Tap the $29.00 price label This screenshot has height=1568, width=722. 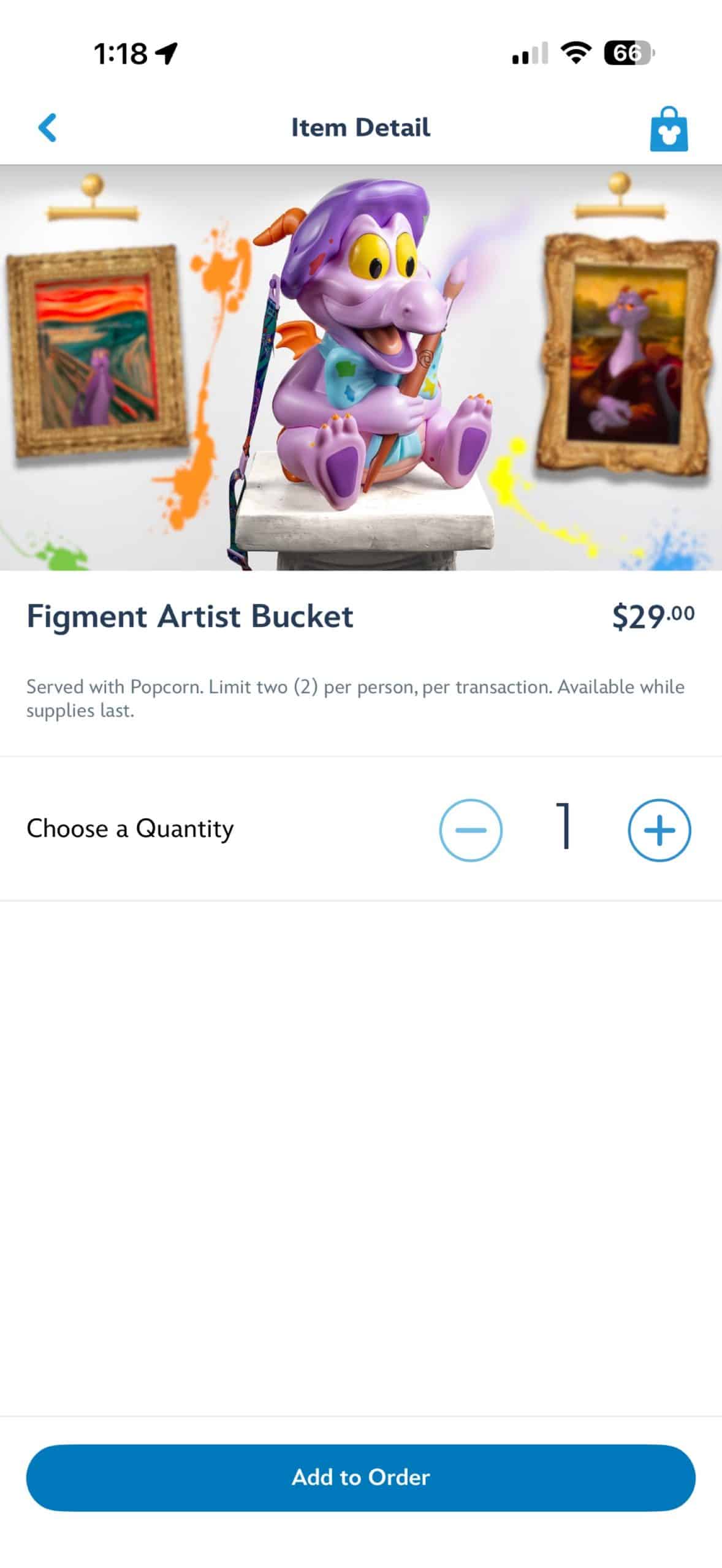[652, 616]
